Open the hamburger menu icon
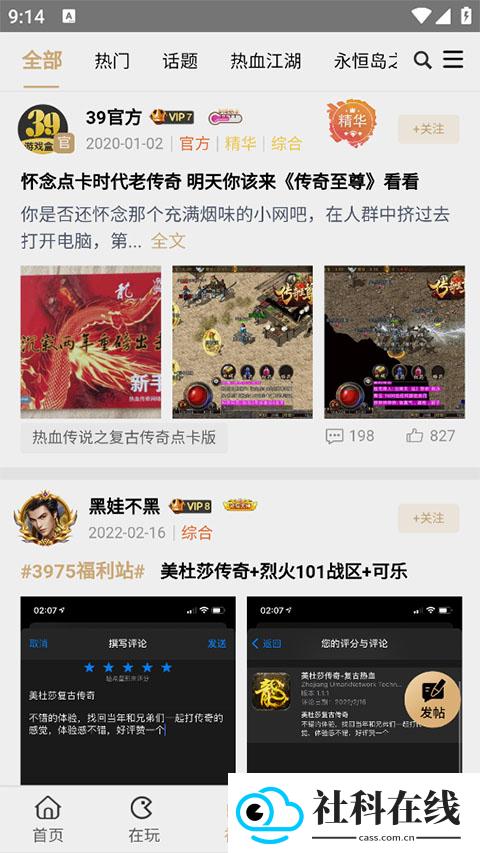The width and height of the screenshot is (480, 853). pyautogui.click(x=453, y=59)
